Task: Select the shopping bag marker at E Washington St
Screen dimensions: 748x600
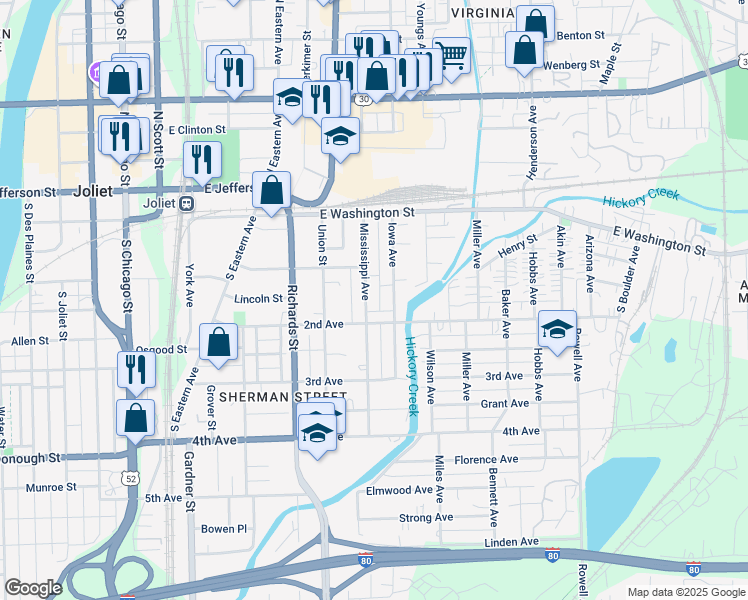Action: [x=272, y=189]
